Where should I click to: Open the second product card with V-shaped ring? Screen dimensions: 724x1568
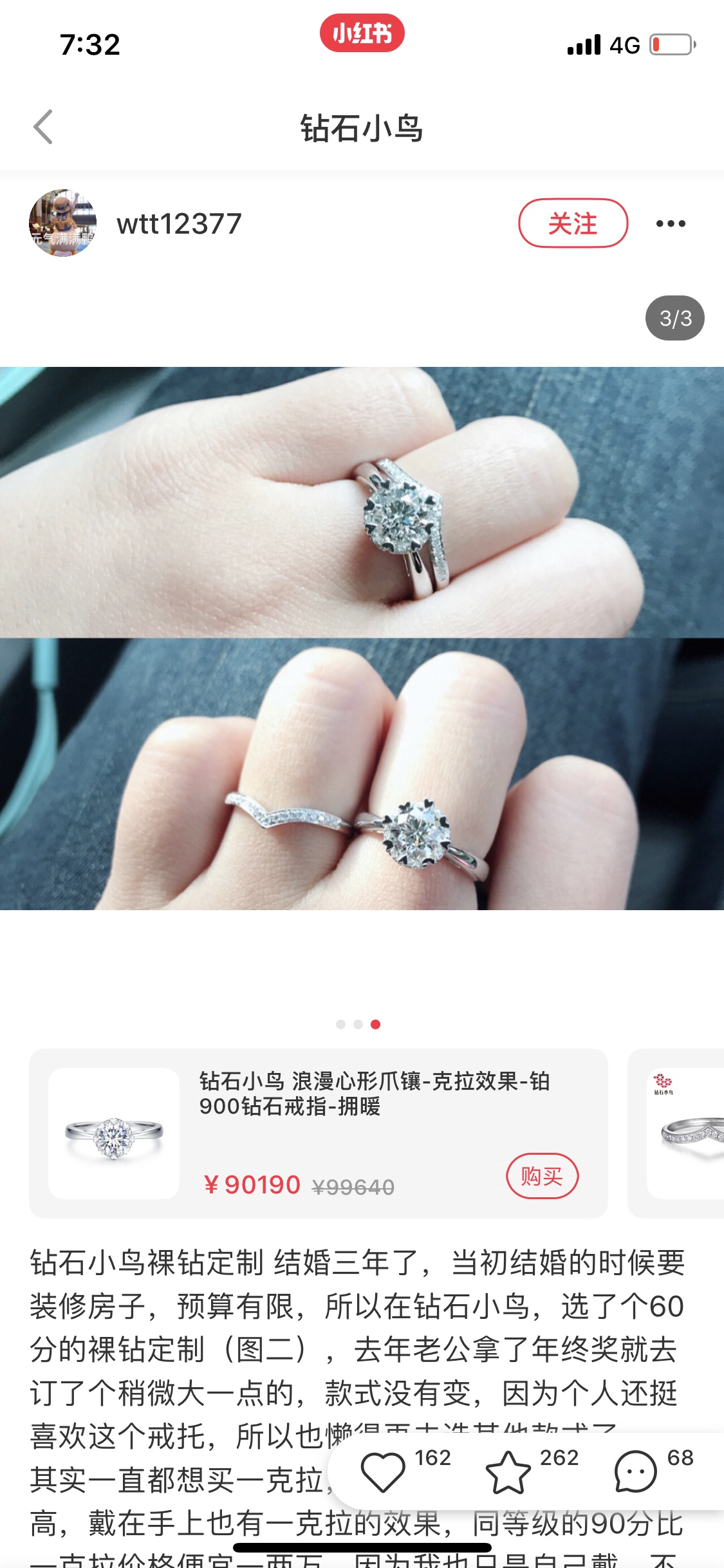point(677,1133)
